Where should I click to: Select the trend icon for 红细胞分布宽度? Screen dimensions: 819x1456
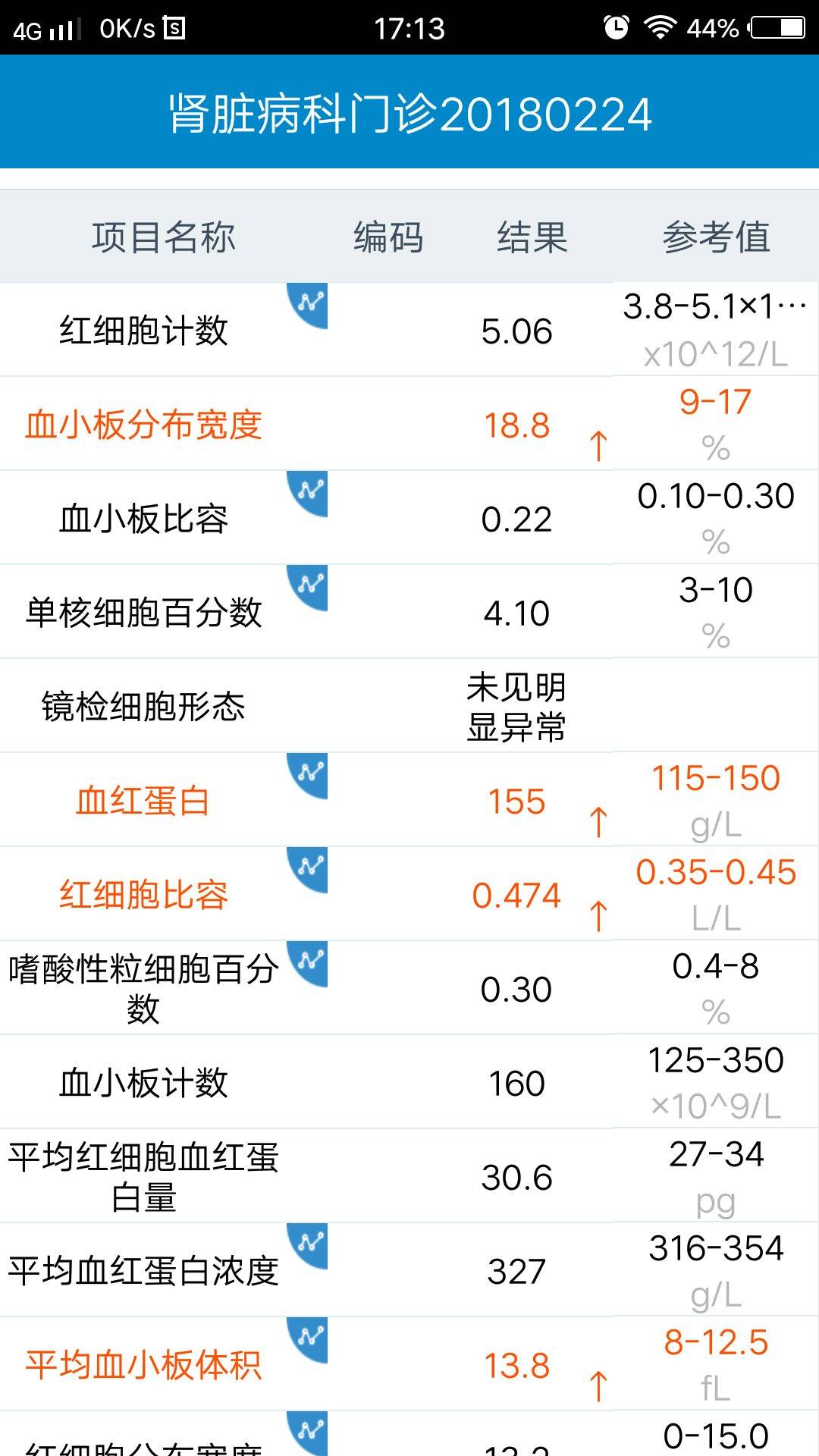tap(306, 1430)
